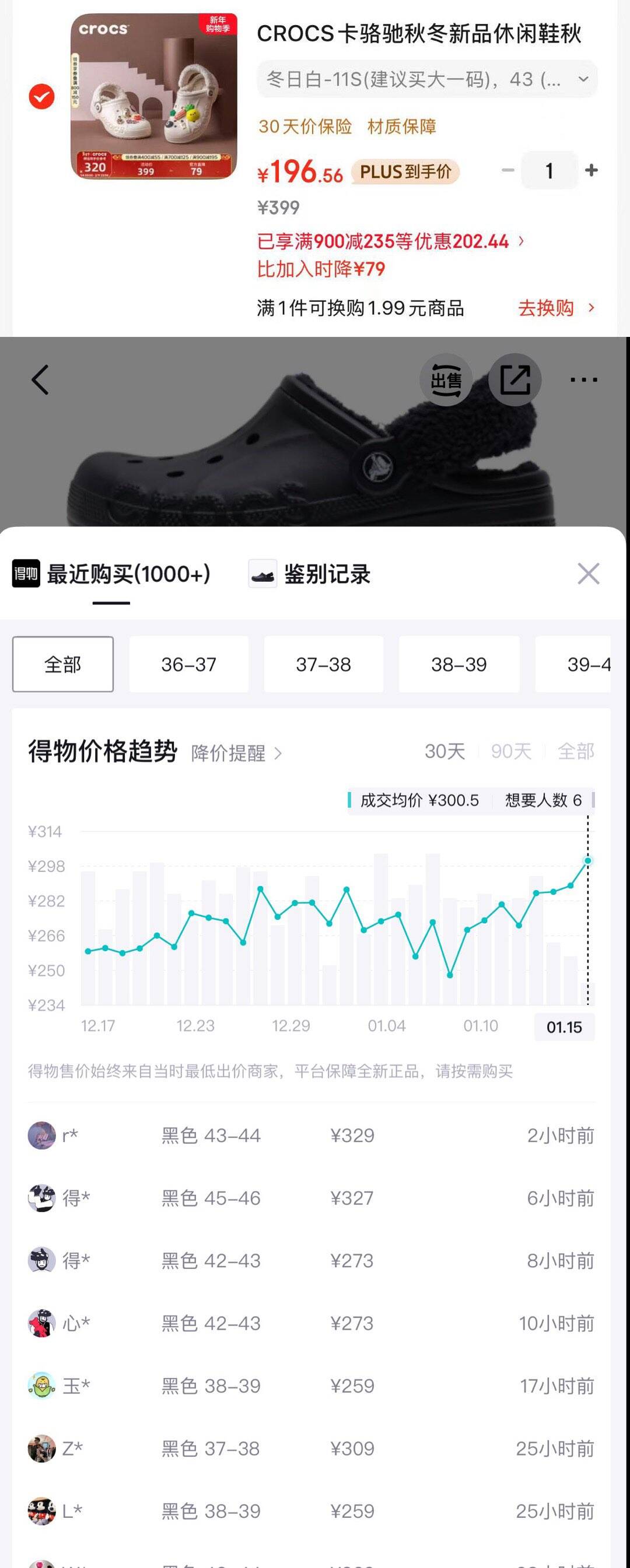Switch price trend to 90天
Image resolution: width=630 pixels, height=1568 pixels.
[x=511, y=751]
